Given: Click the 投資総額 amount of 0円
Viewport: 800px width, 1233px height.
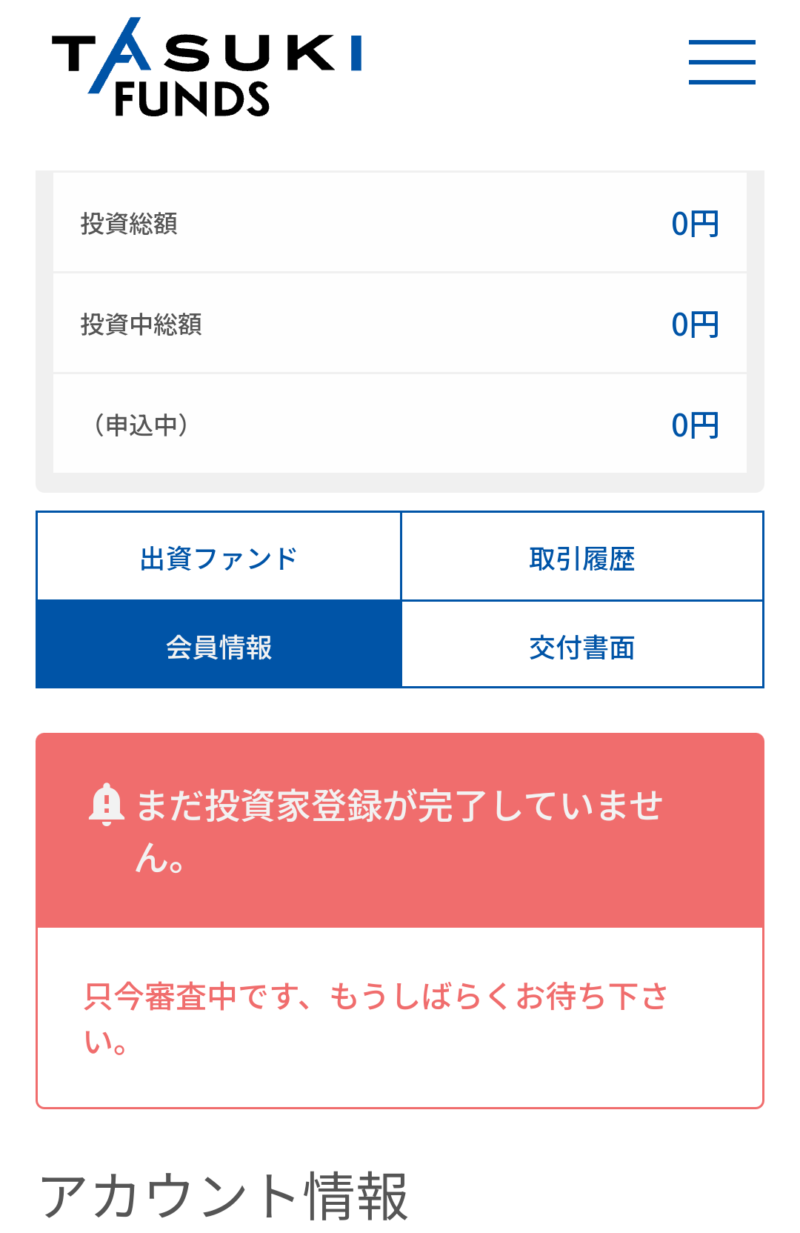Looking at the screenshot, I should click(x=695, y=223).
